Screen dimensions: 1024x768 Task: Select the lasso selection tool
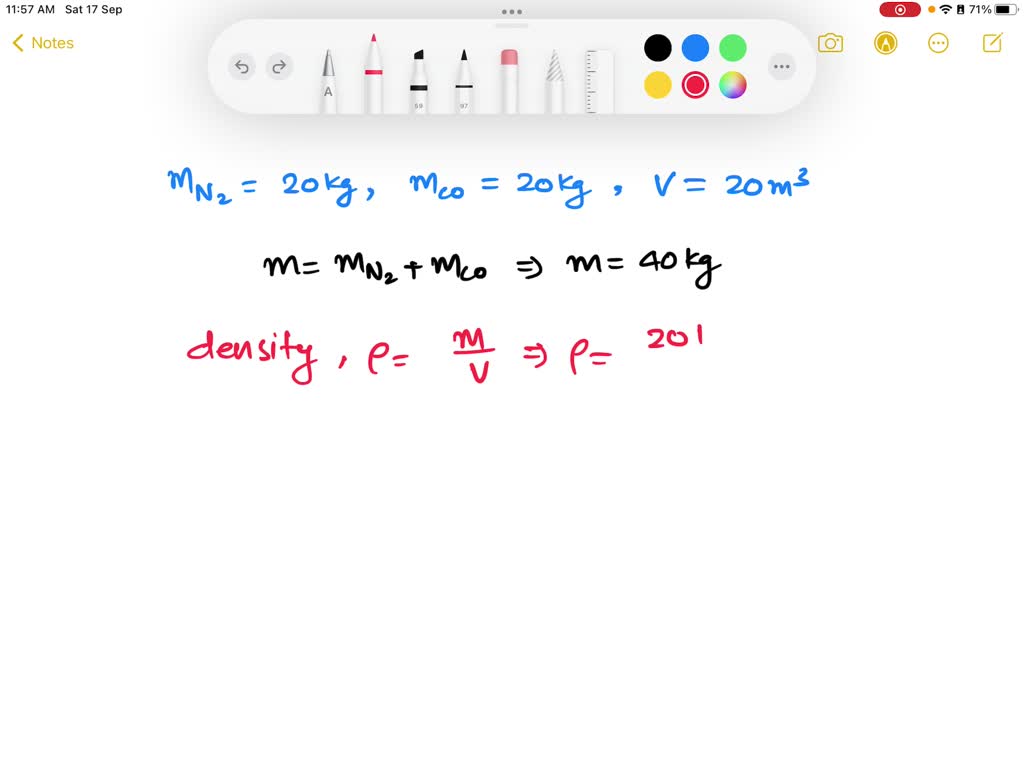[x=554, y=80]
